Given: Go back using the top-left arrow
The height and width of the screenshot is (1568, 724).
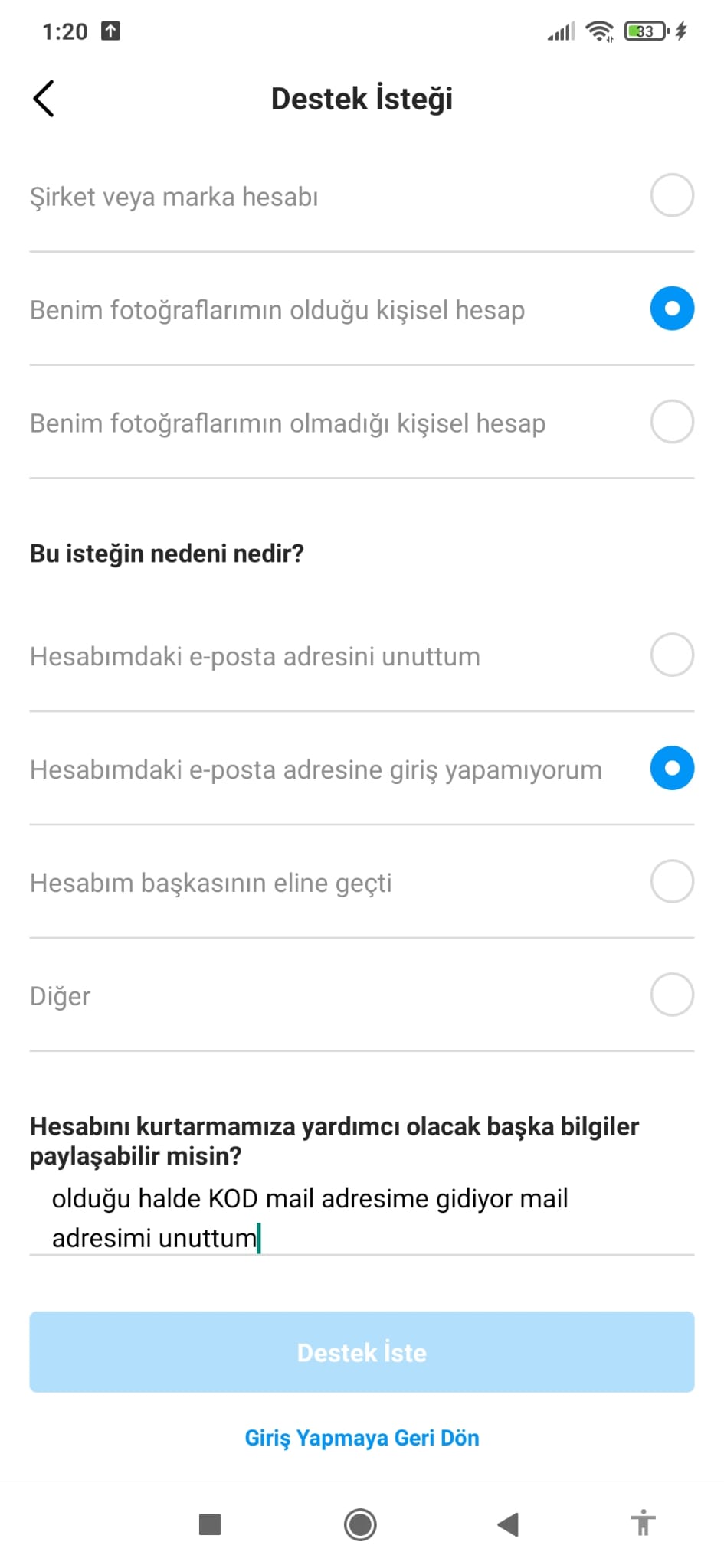Looking at the screenshot, I should pos(44,99).
